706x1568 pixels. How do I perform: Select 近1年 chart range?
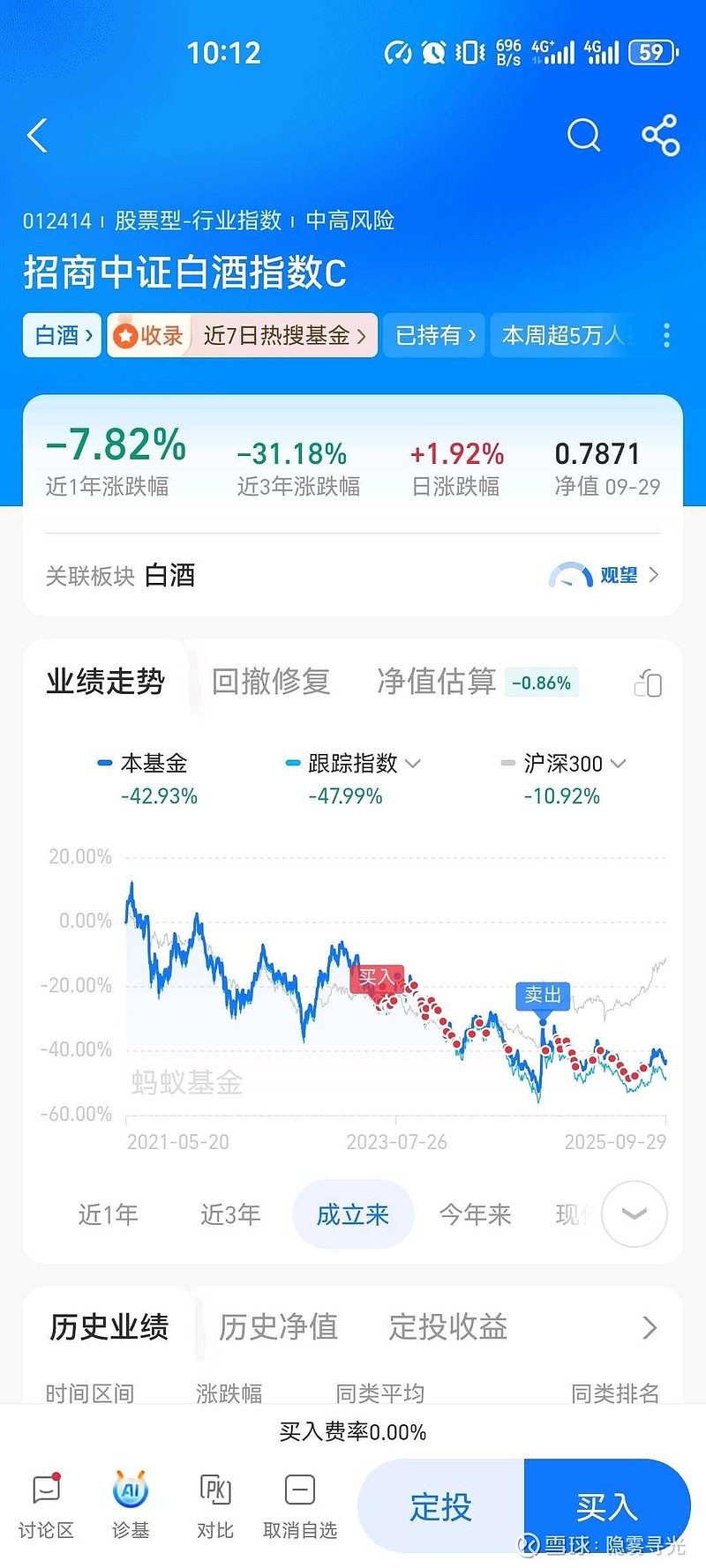pyautogui.click(x=108, y=1214)
